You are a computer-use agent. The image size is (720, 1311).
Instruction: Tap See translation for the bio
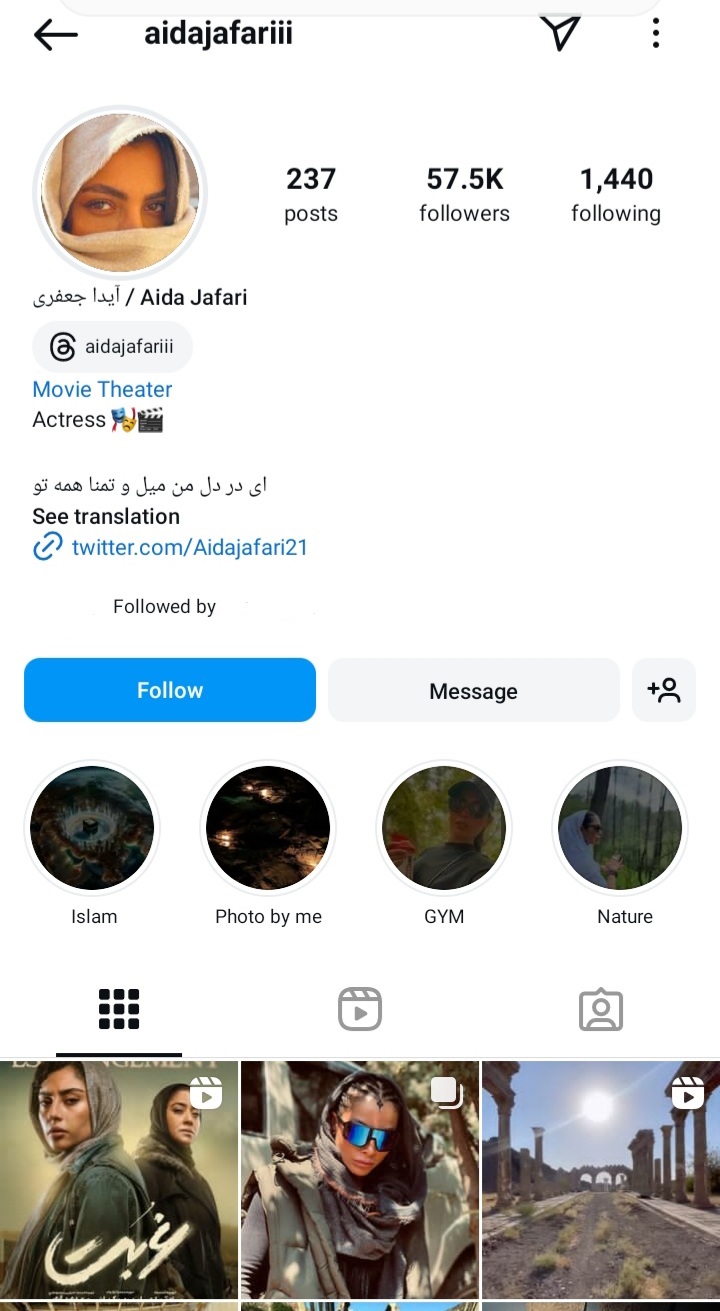coord(106,516)
